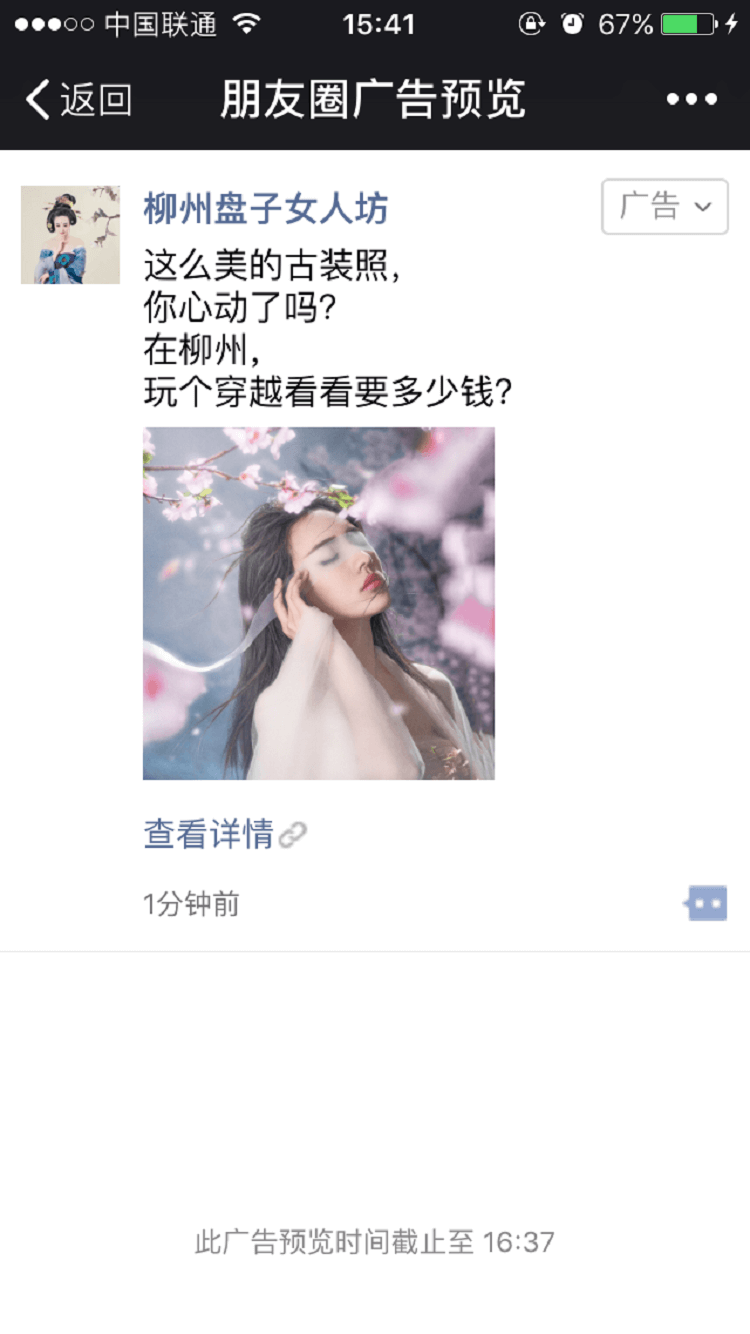
Task: Go back using the 返回 button
Action: tap(79, 100)
